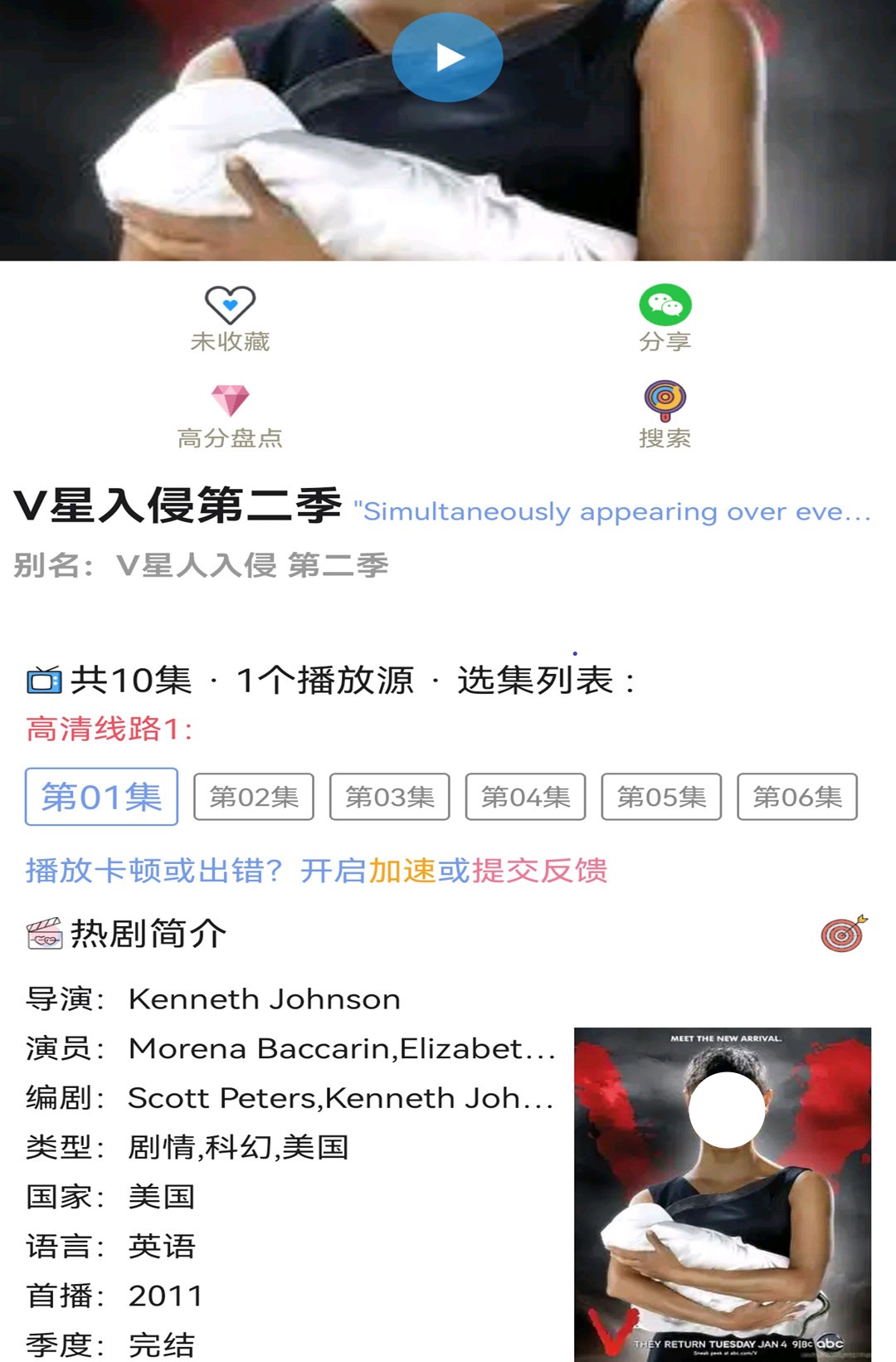Play the video
The image size is (896, 1362).
pos(447,57)
